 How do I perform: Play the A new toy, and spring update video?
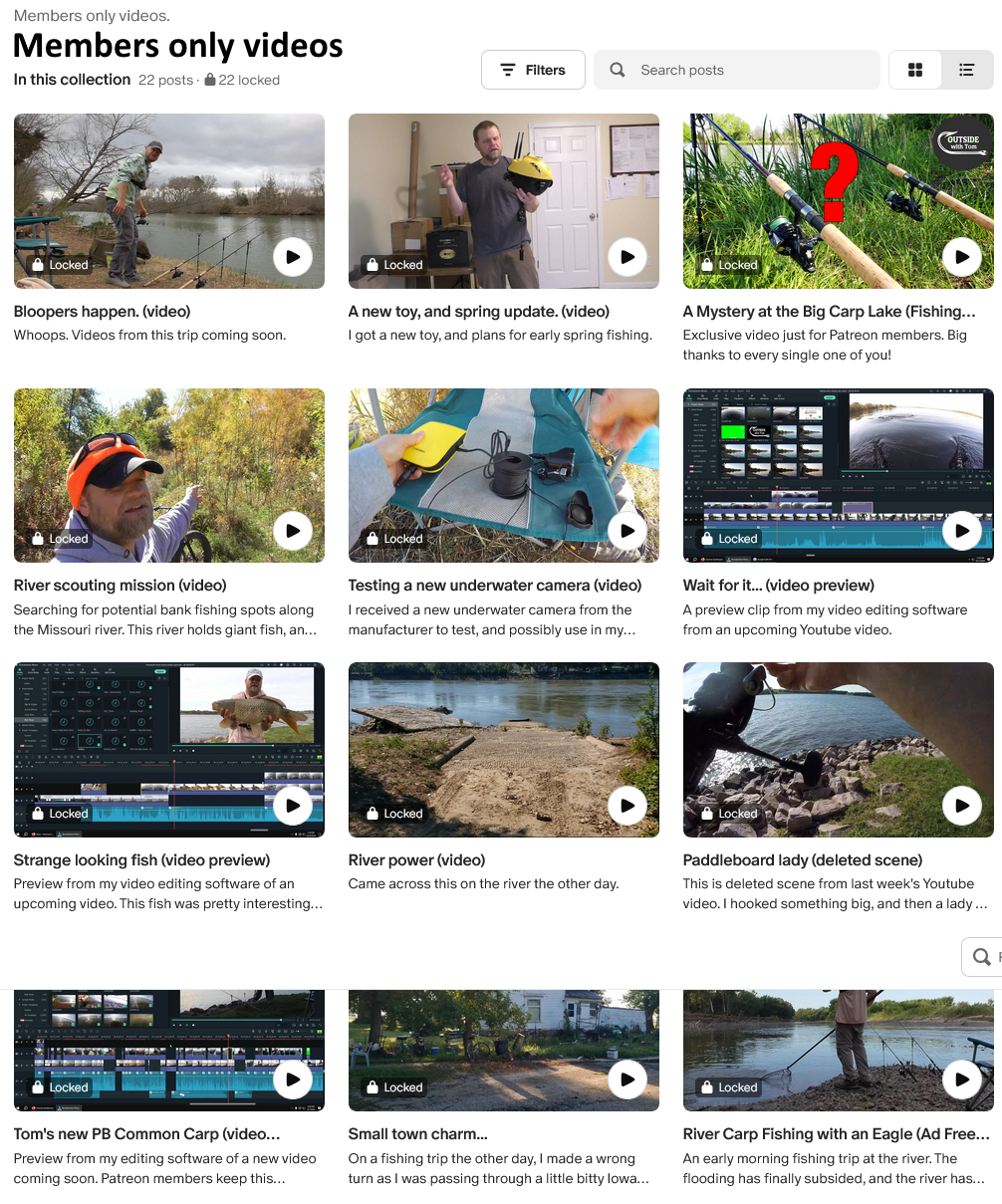point(627,257)
